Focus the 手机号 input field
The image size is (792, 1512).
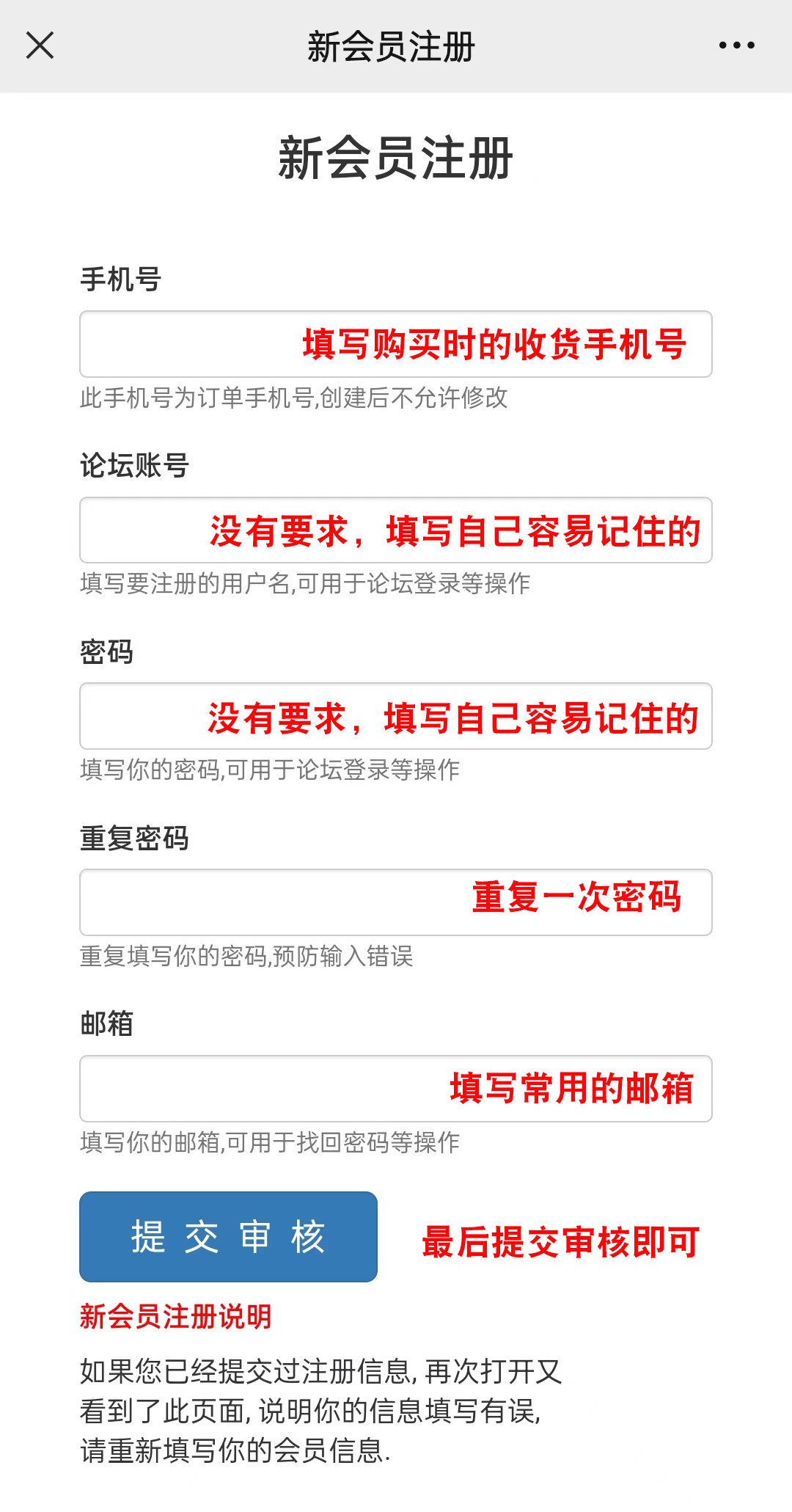click(395, 344)
